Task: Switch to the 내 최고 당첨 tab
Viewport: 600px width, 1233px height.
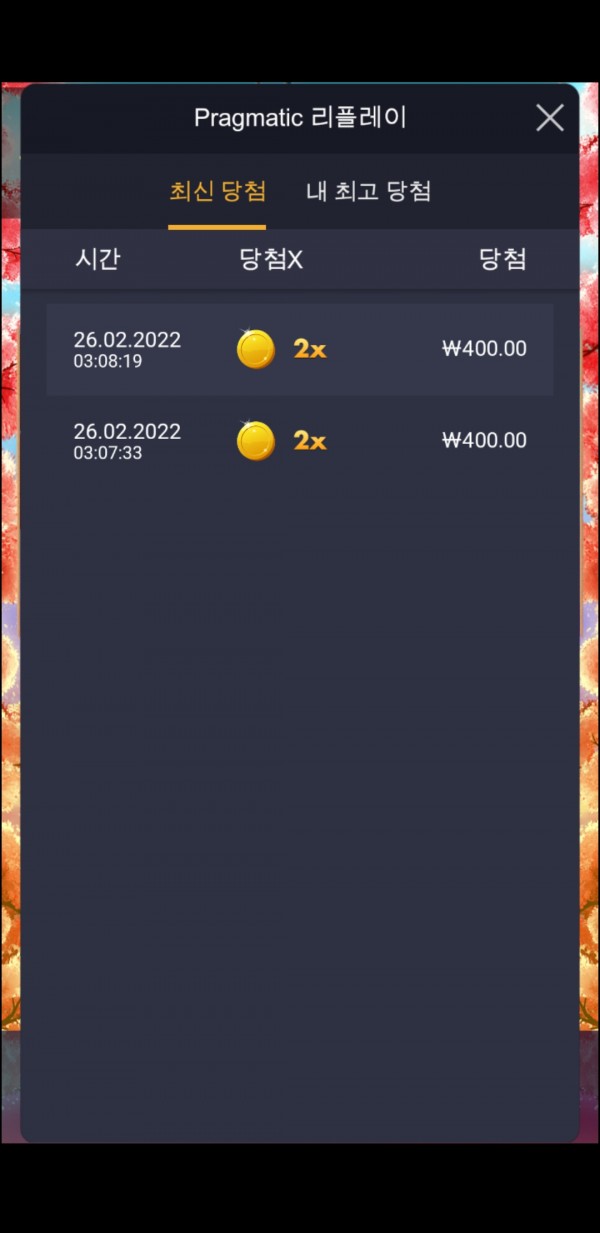Action: [x=368, y=192]
